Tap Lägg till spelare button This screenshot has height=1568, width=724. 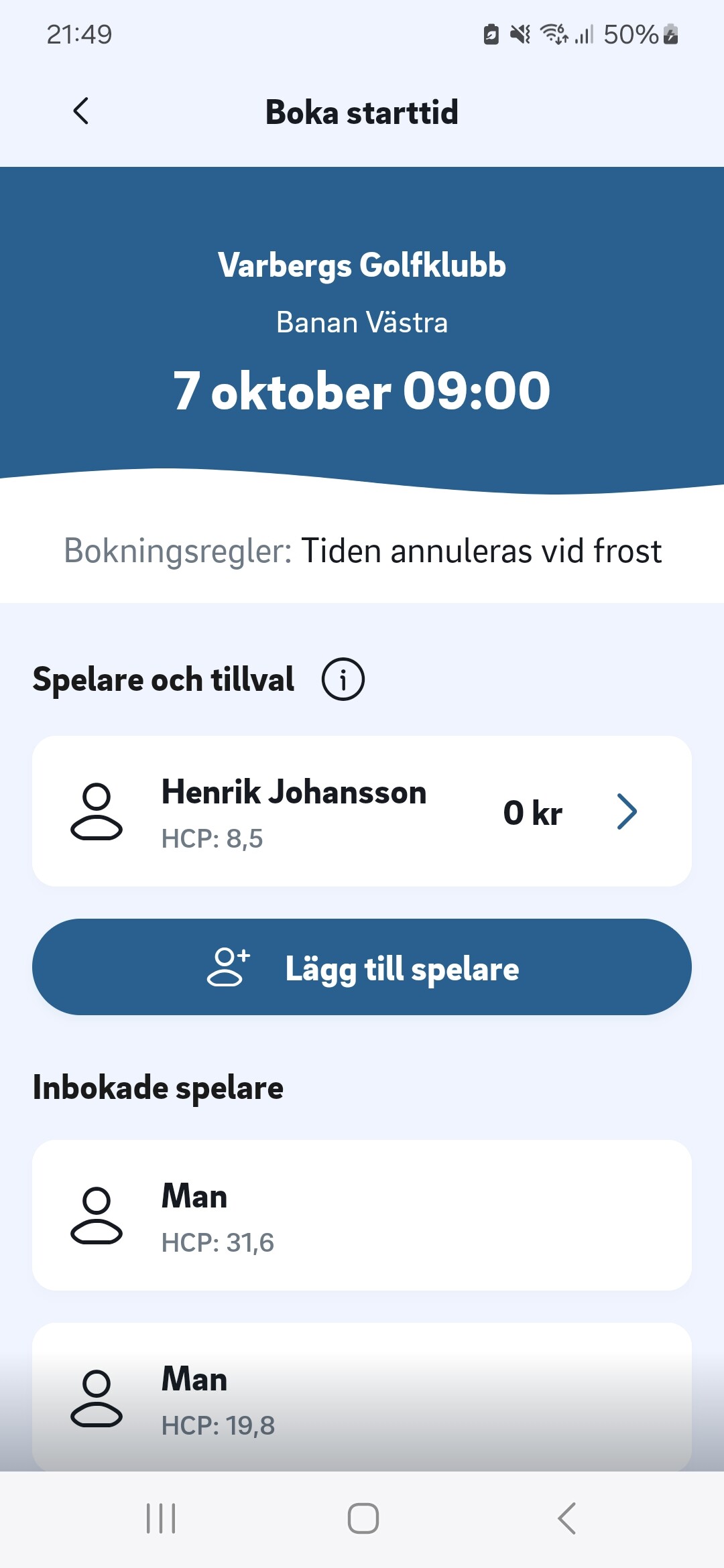(x=362, y=967)
